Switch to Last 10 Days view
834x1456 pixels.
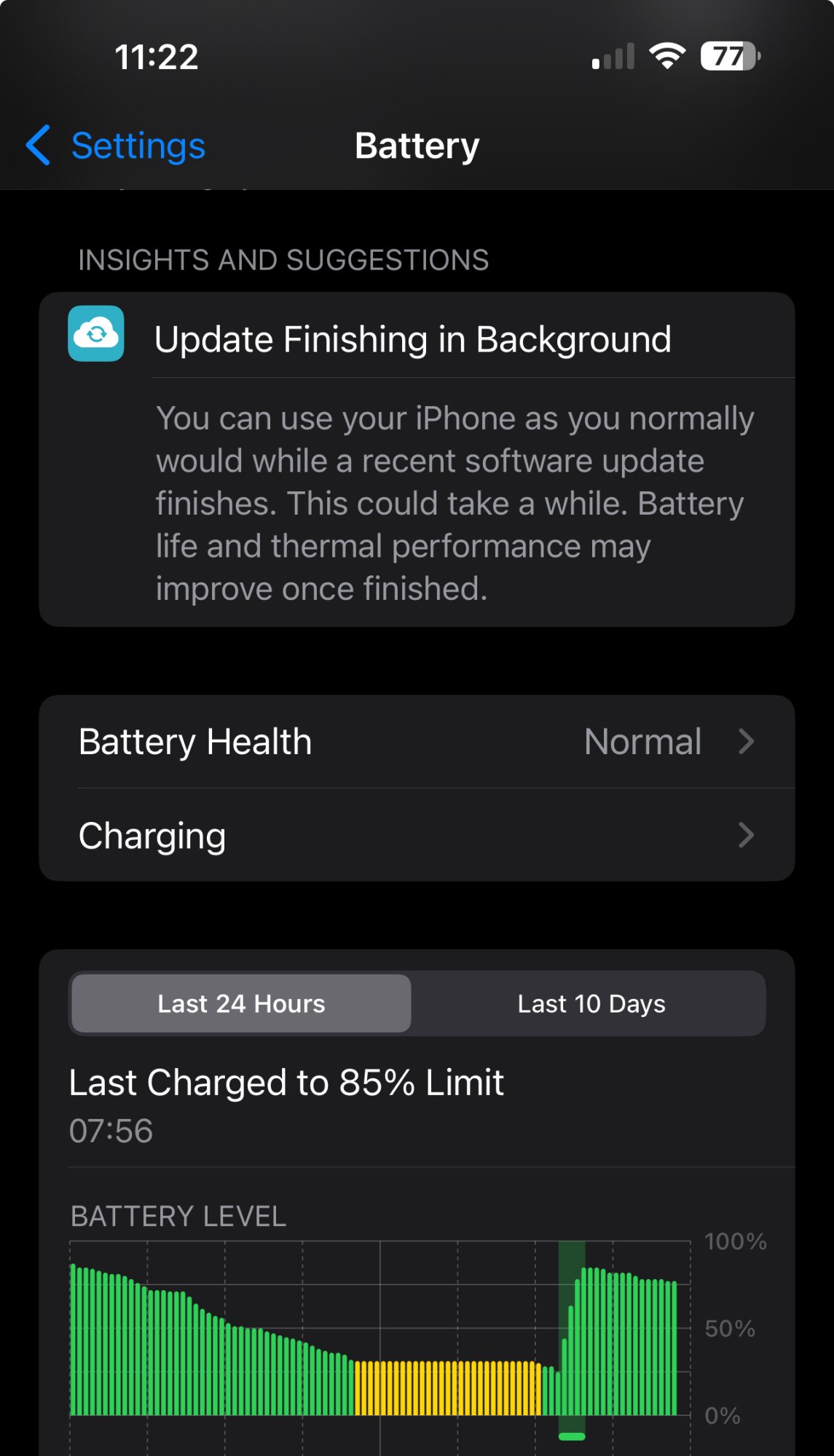pyautogui.click(x=591, y=1004)
